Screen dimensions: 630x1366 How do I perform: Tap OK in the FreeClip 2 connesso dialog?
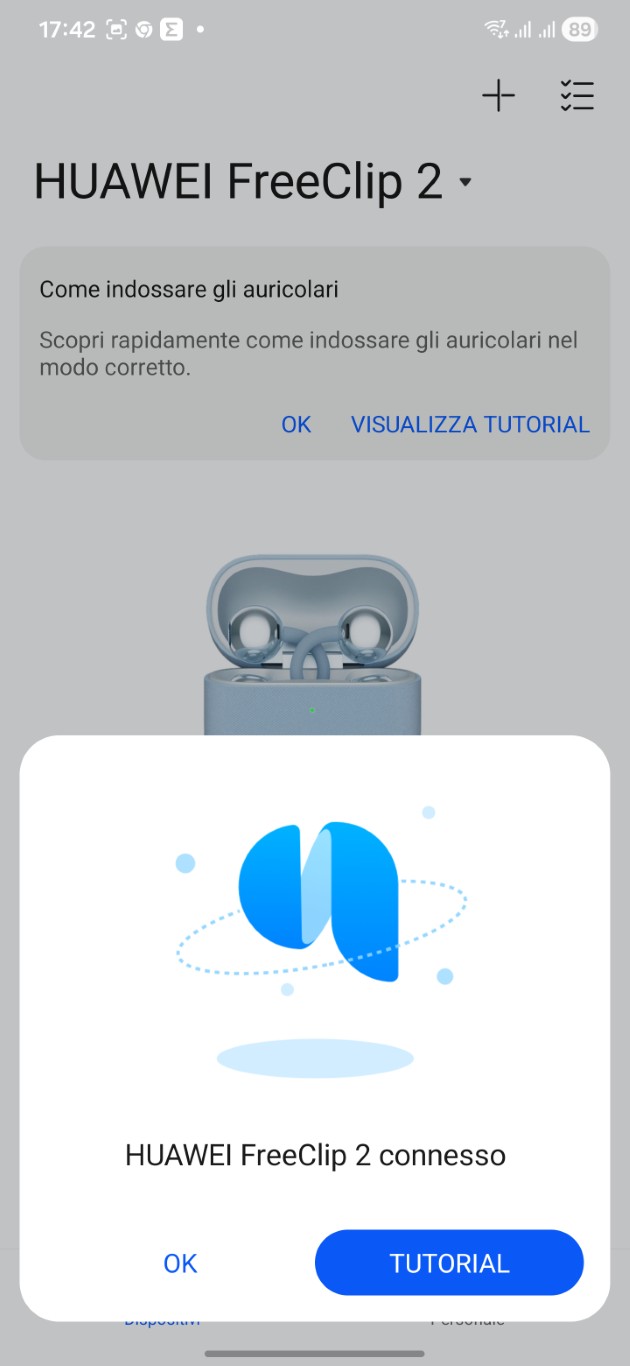180,1263
